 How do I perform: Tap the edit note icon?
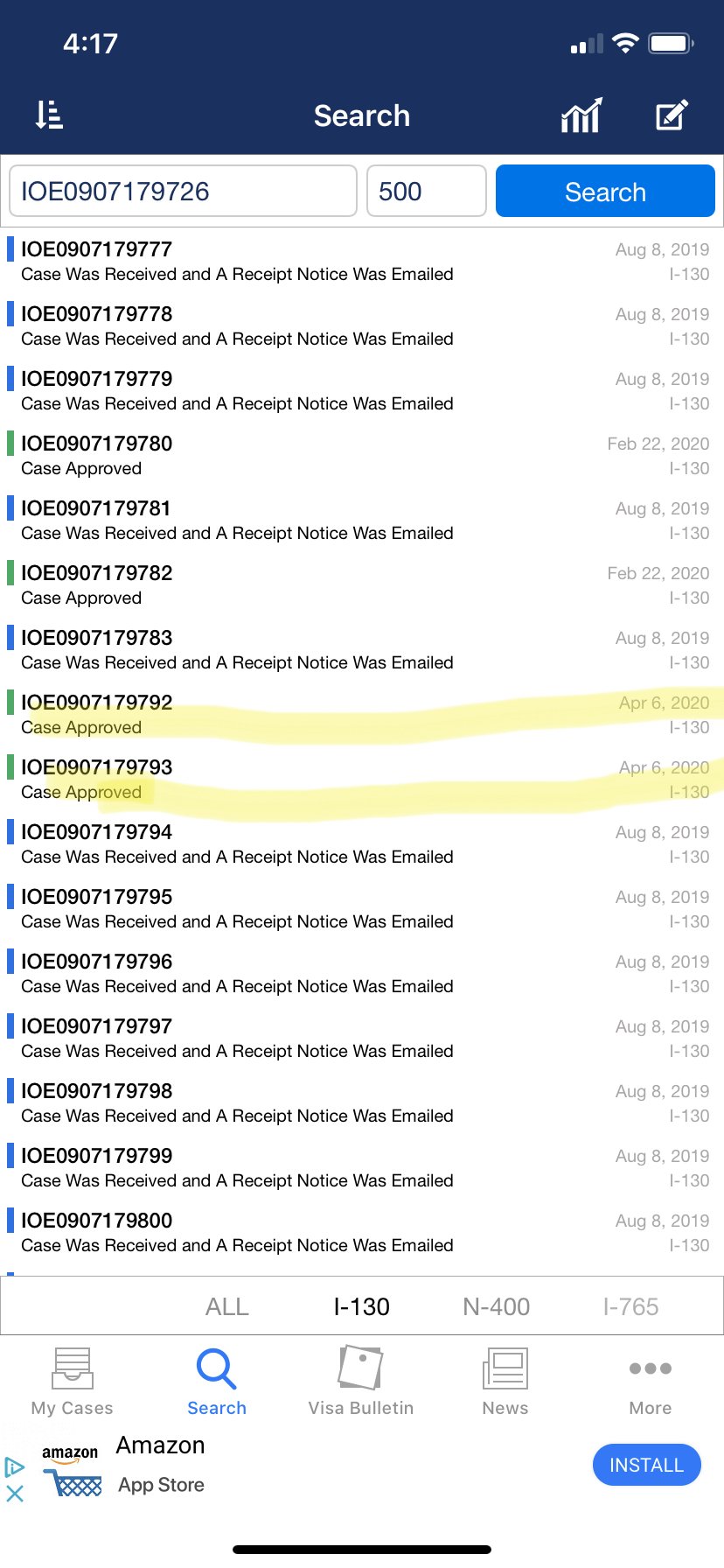[x=672, y=115]
